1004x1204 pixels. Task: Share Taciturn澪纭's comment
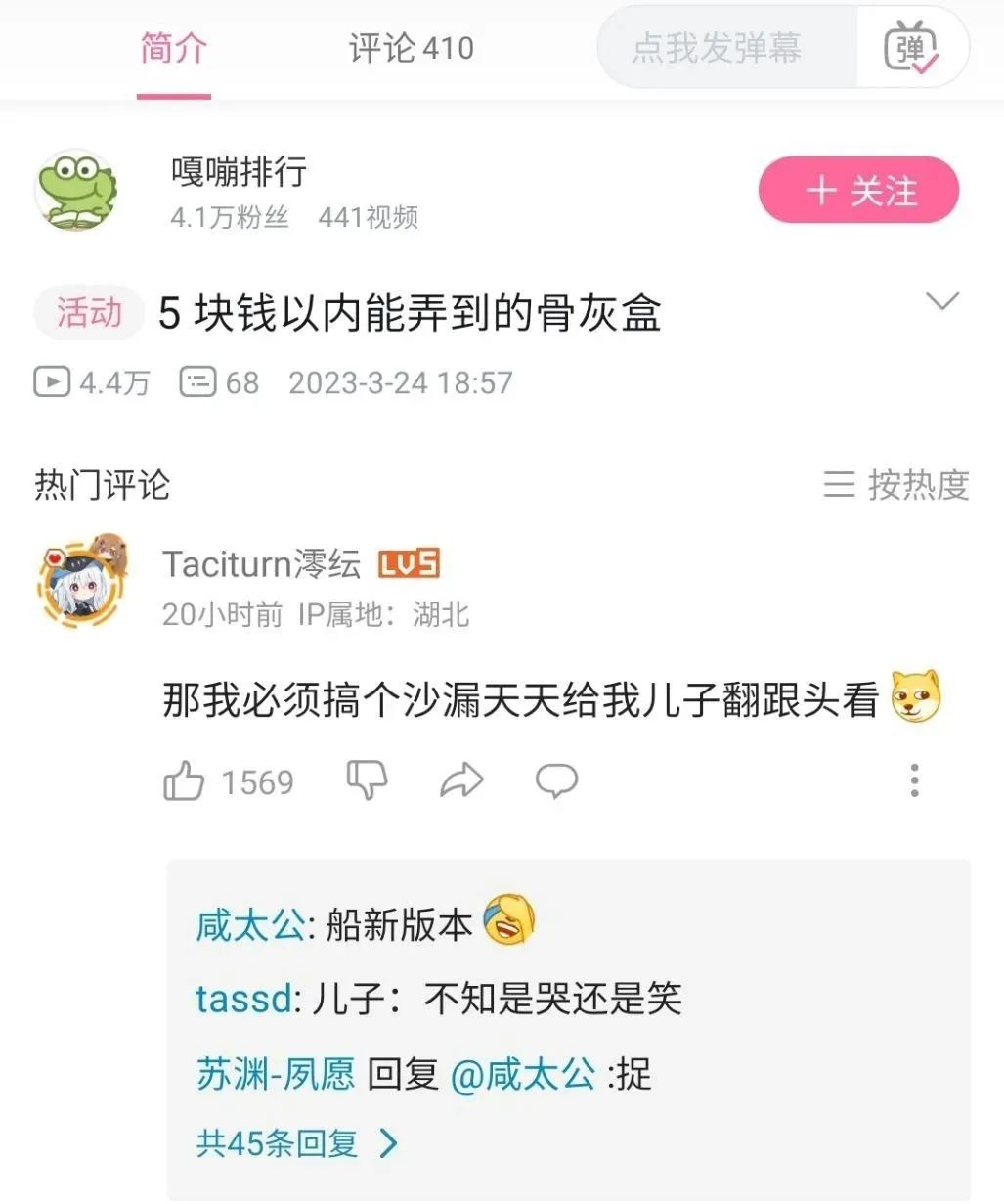(x=461, y=780)
